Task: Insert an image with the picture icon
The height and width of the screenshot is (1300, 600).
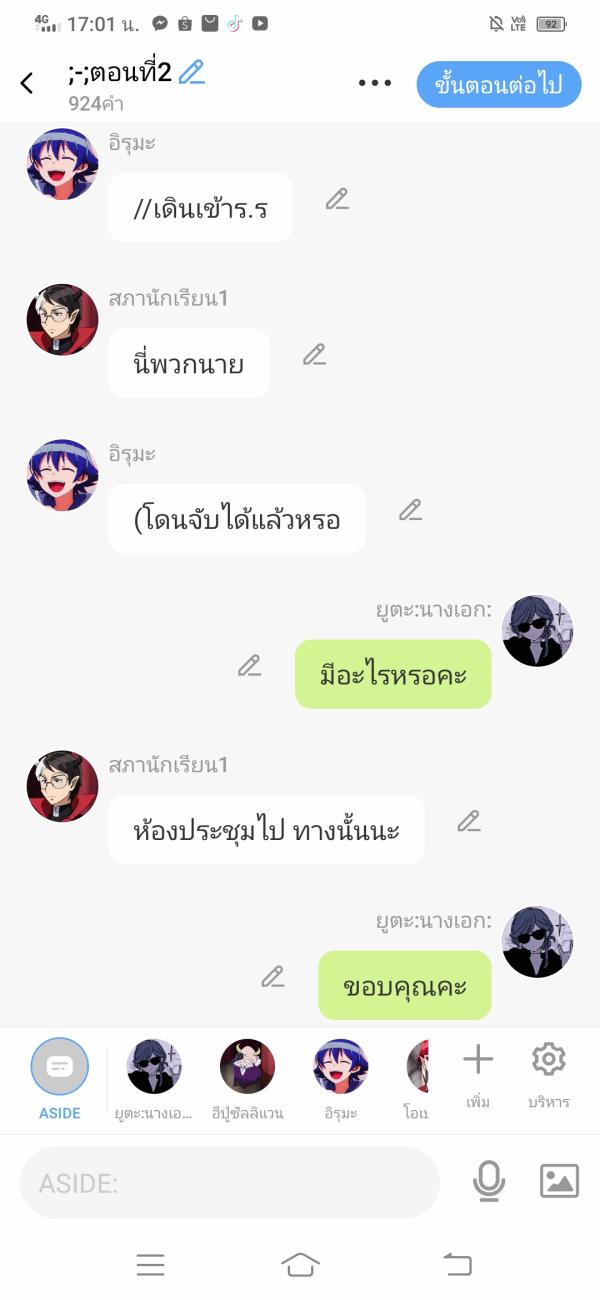Action: [559, 1182]
